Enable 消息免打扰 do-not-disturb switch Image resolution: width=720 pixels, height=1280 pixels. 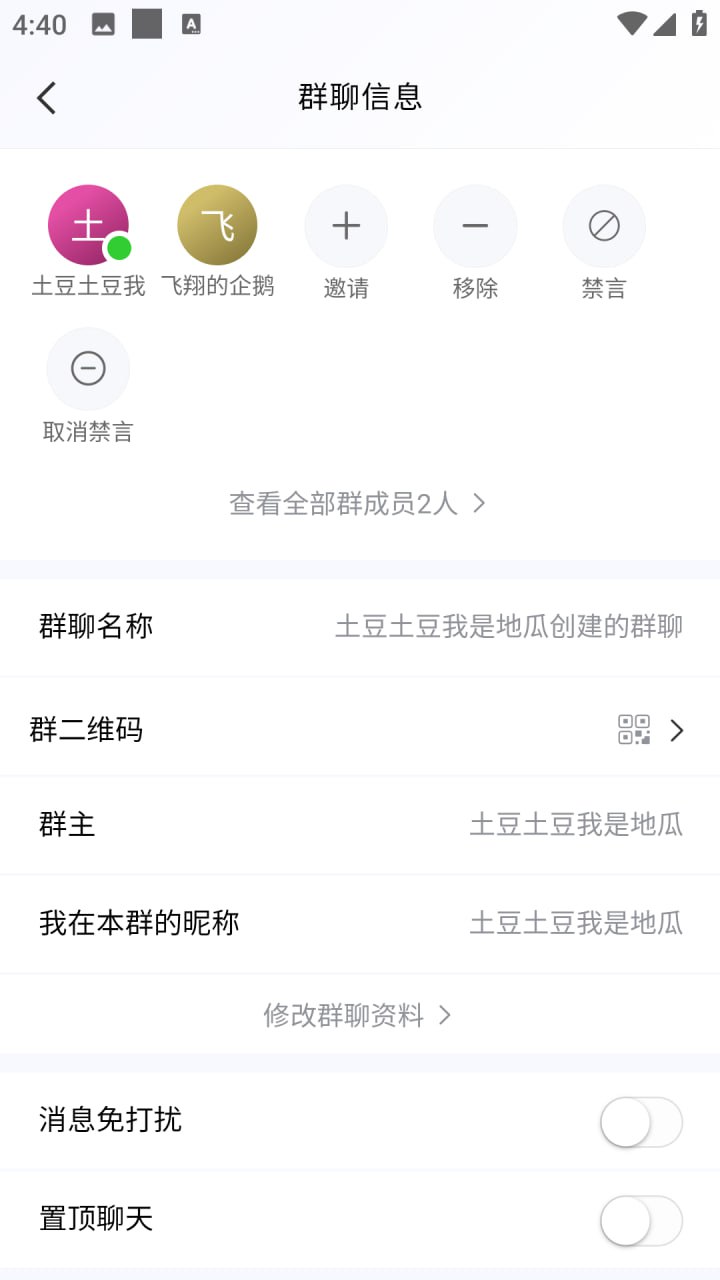641,1122
